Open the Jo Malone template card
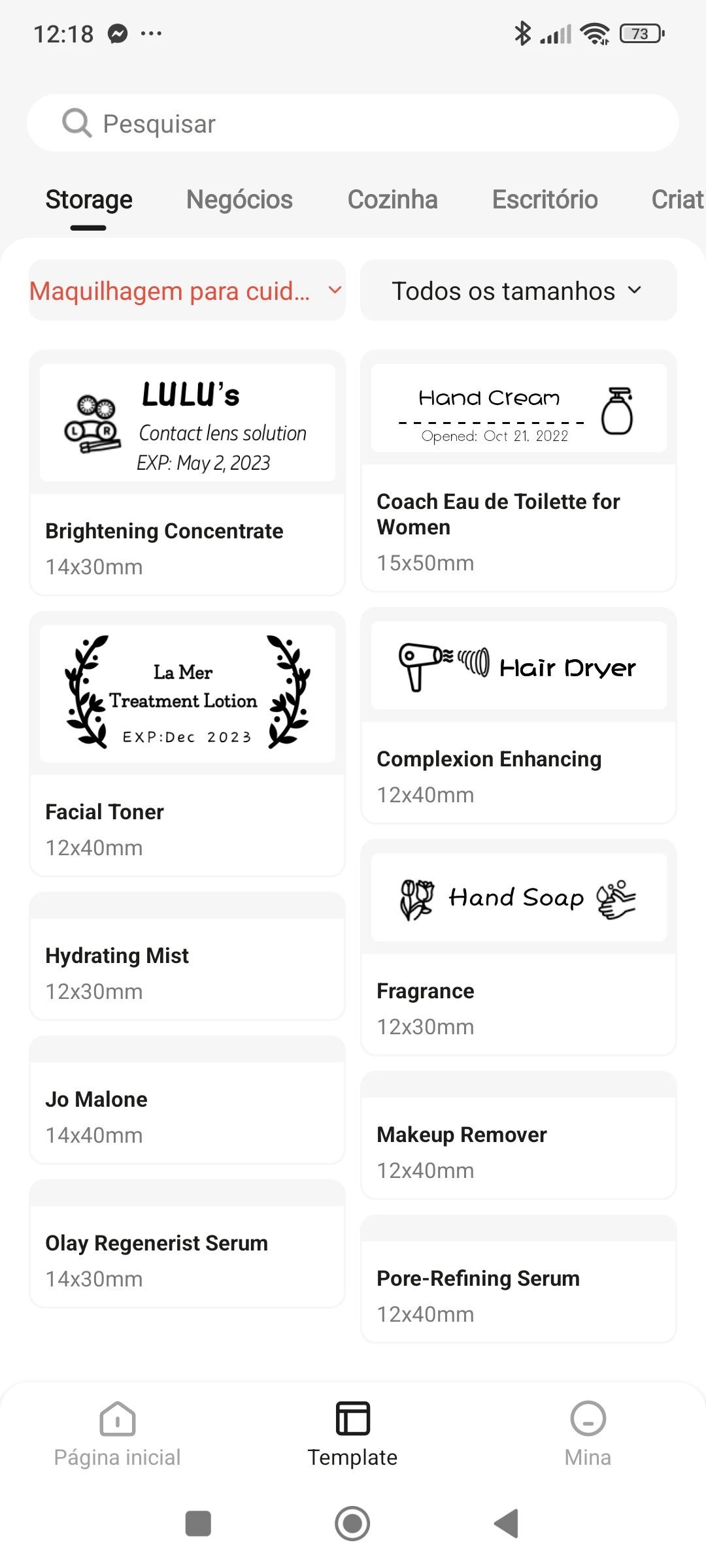The image size is (706, 1568). point(187,1101)
